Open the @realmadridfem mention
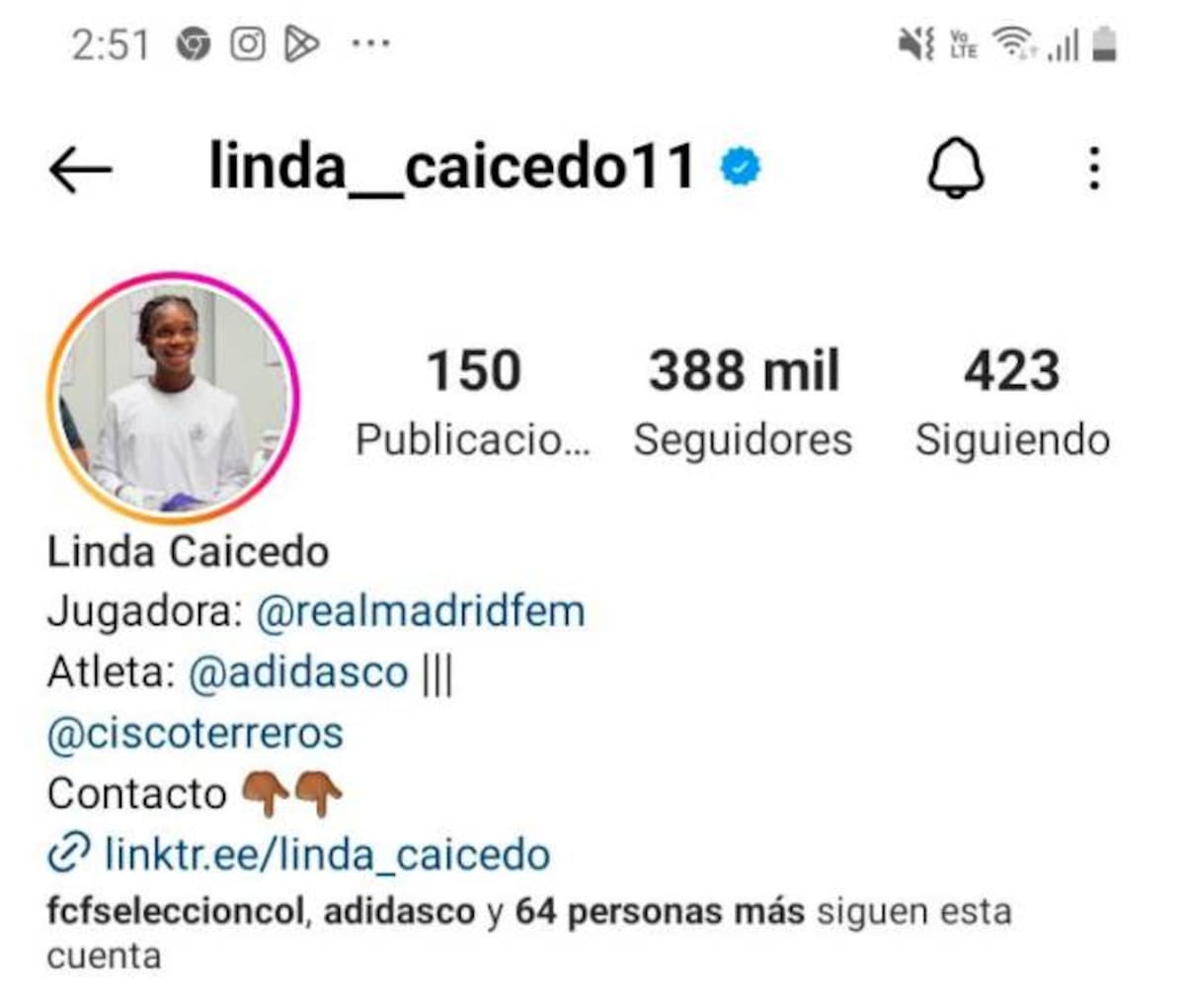 click(x=421, y=611)
